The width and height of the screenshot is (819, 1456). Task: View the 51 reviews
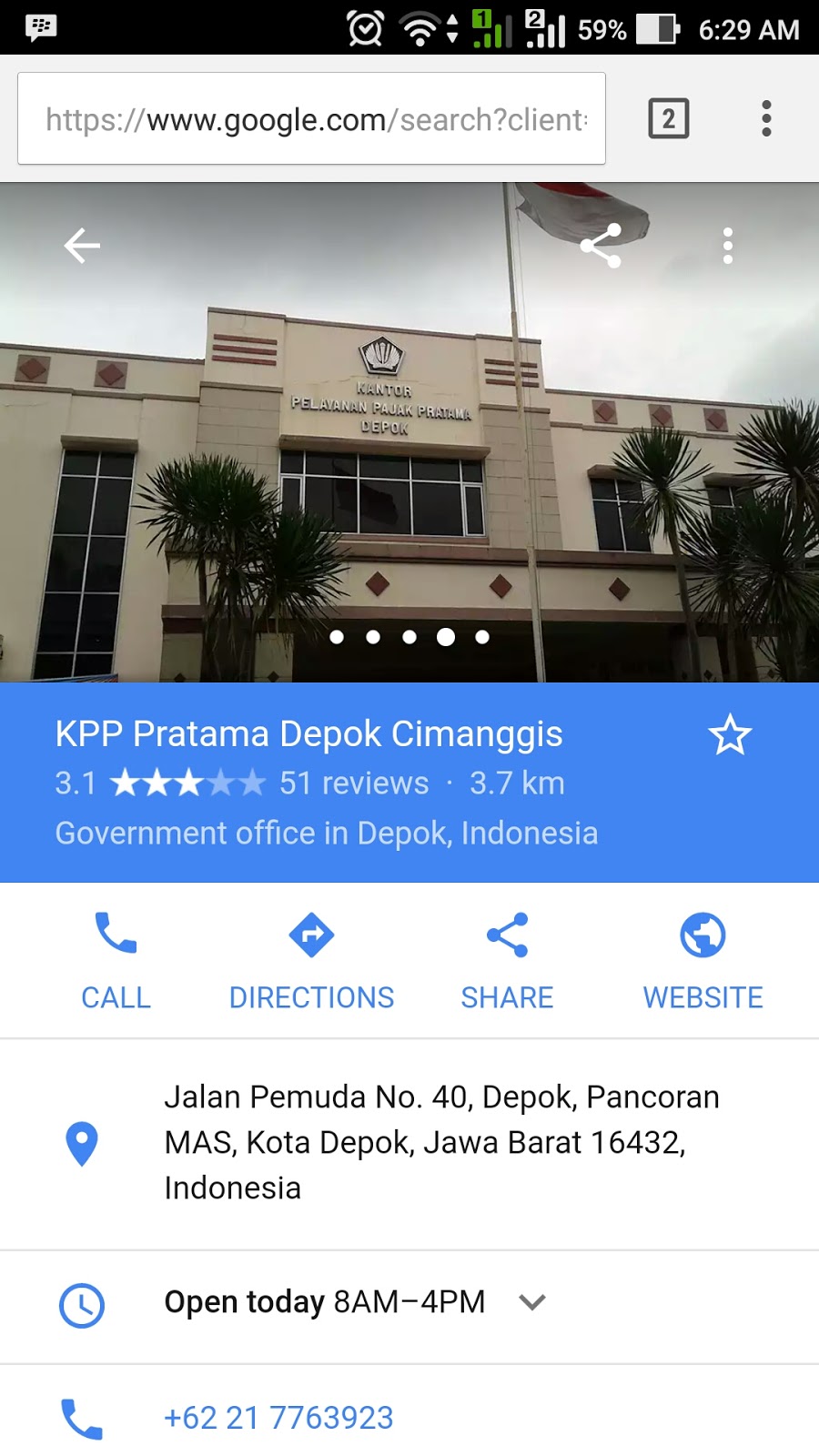tap(354, 784)
